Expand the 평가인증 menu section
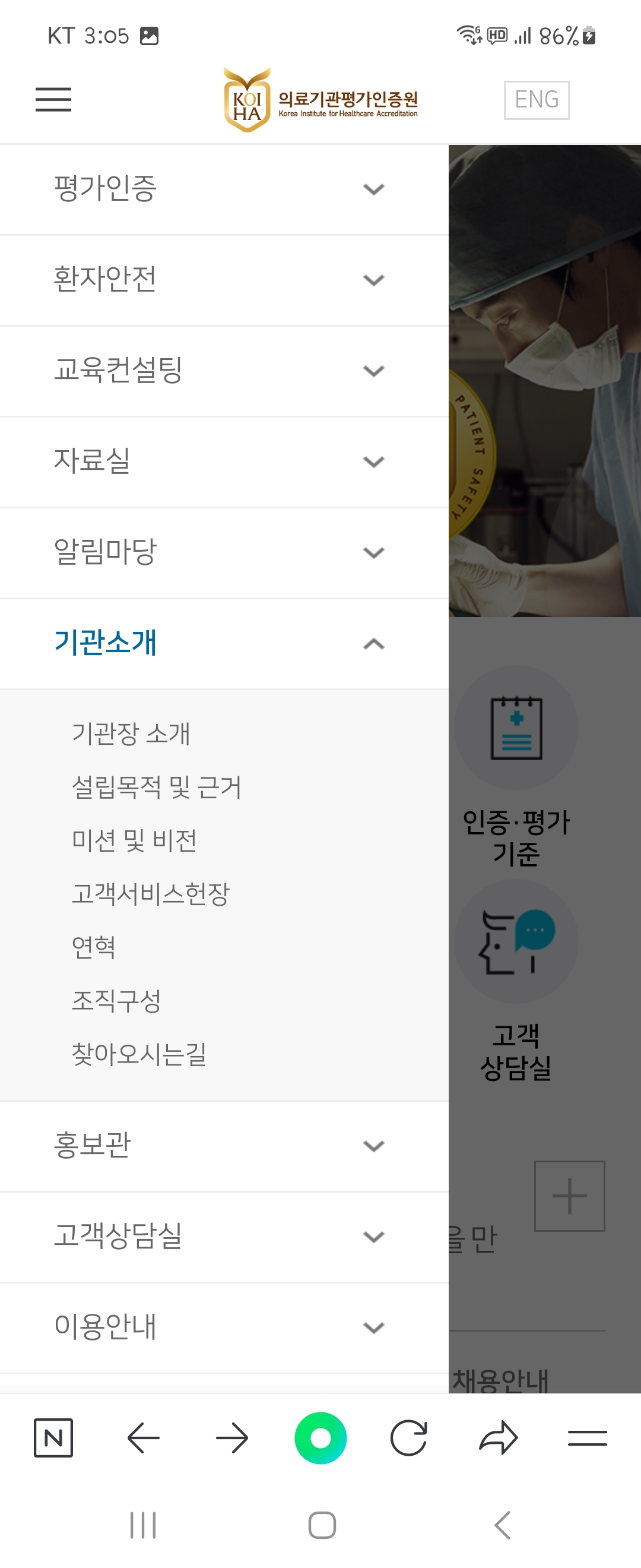The width and height of the screenshot is (641, 1568). (224, 189)
